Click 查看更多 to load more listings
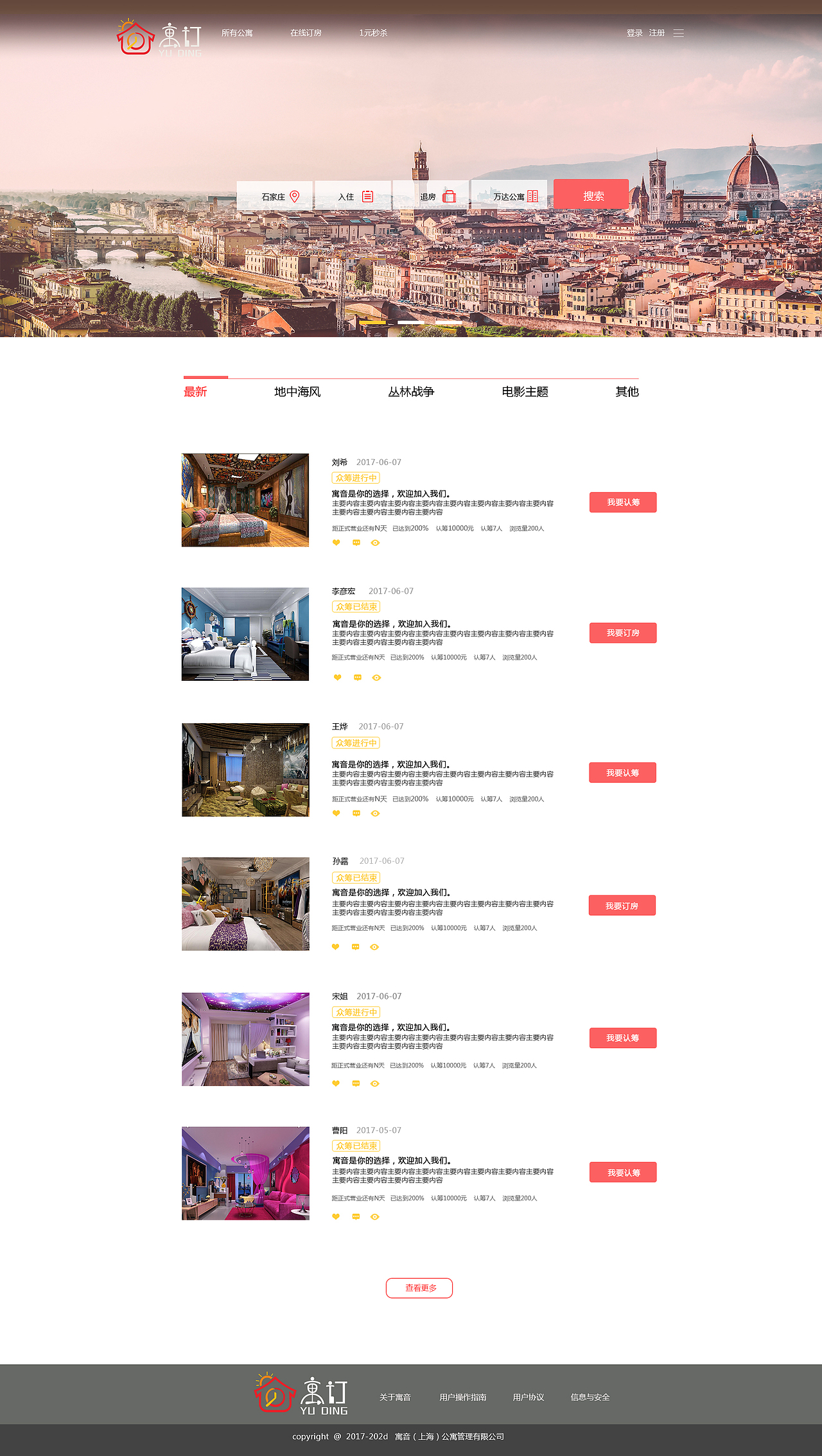The image size is (822, 1456). pyautogui.click(x=419, y=1288)
